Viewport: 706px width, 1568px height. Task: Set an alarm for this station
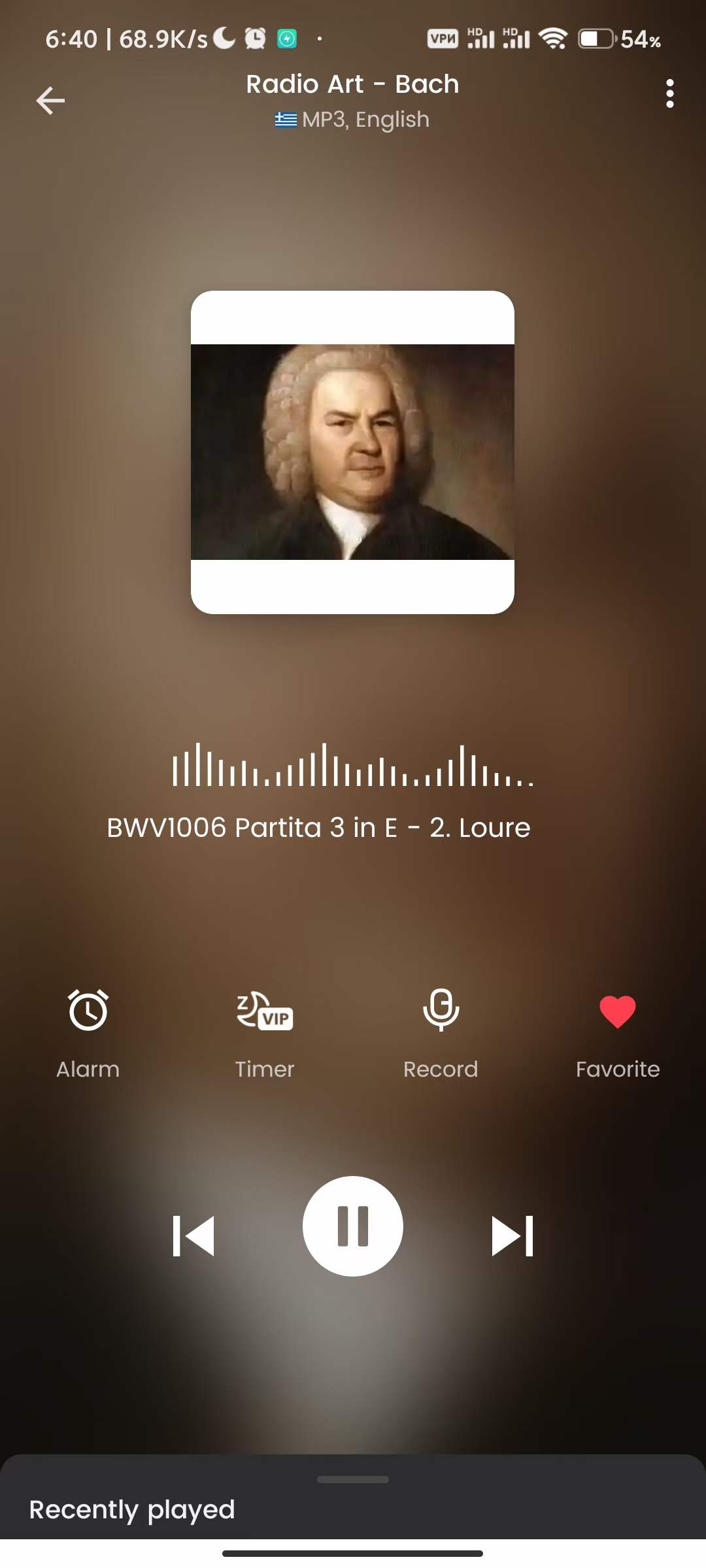pos(88,1030)
